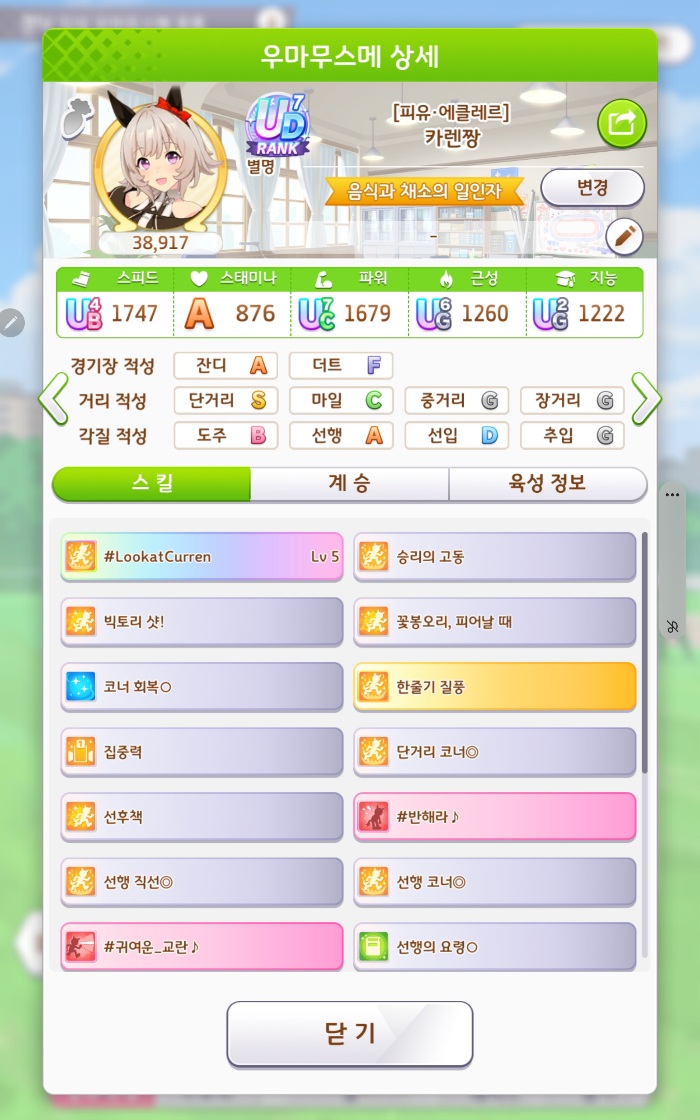View the 꽃봉오리, 피어날 때 skill
The height and width of the screenshot is (1120, 700).
click(x=495, y=622)
